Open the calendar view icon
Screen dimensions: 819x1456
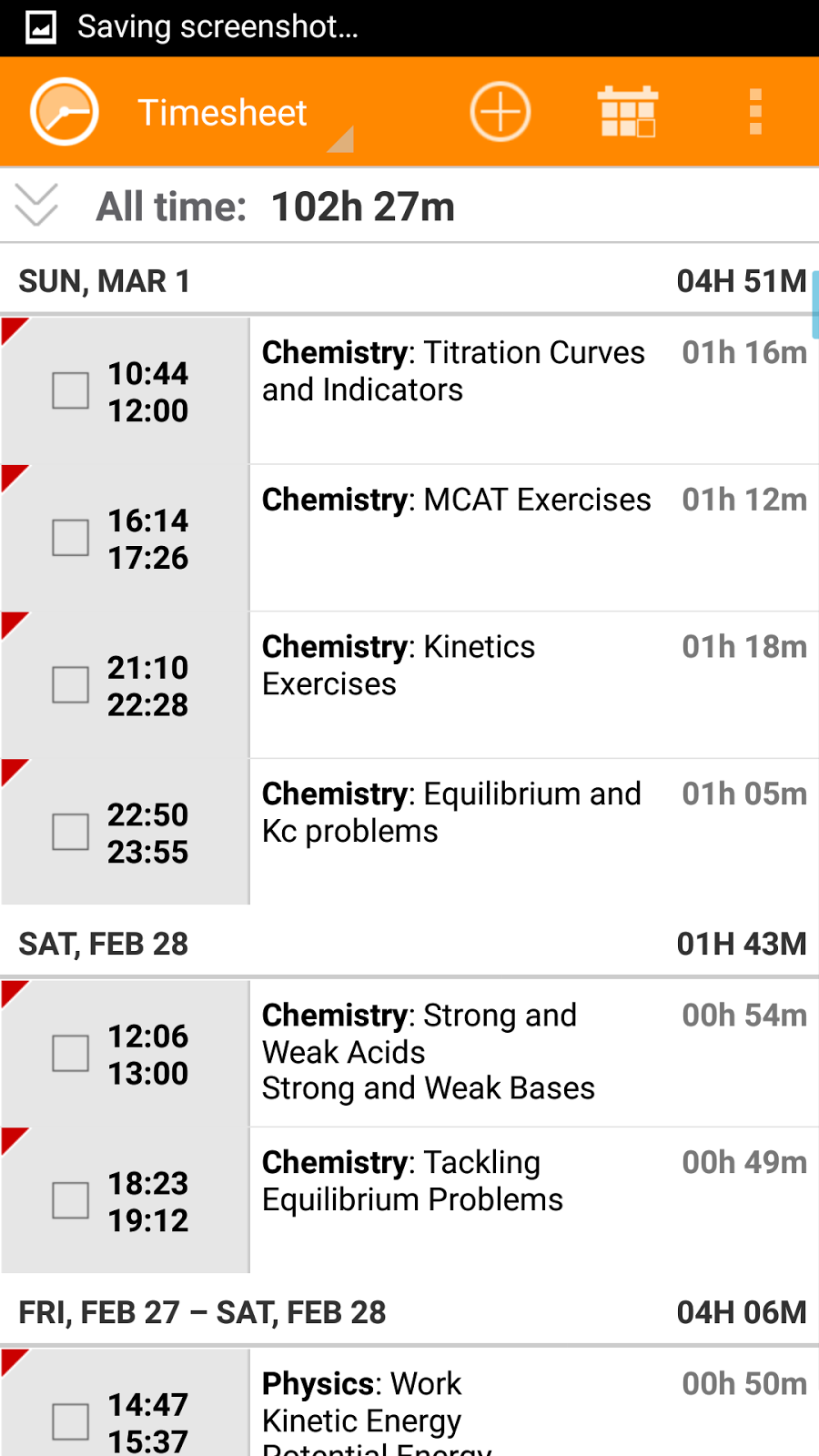coord(628,112)
